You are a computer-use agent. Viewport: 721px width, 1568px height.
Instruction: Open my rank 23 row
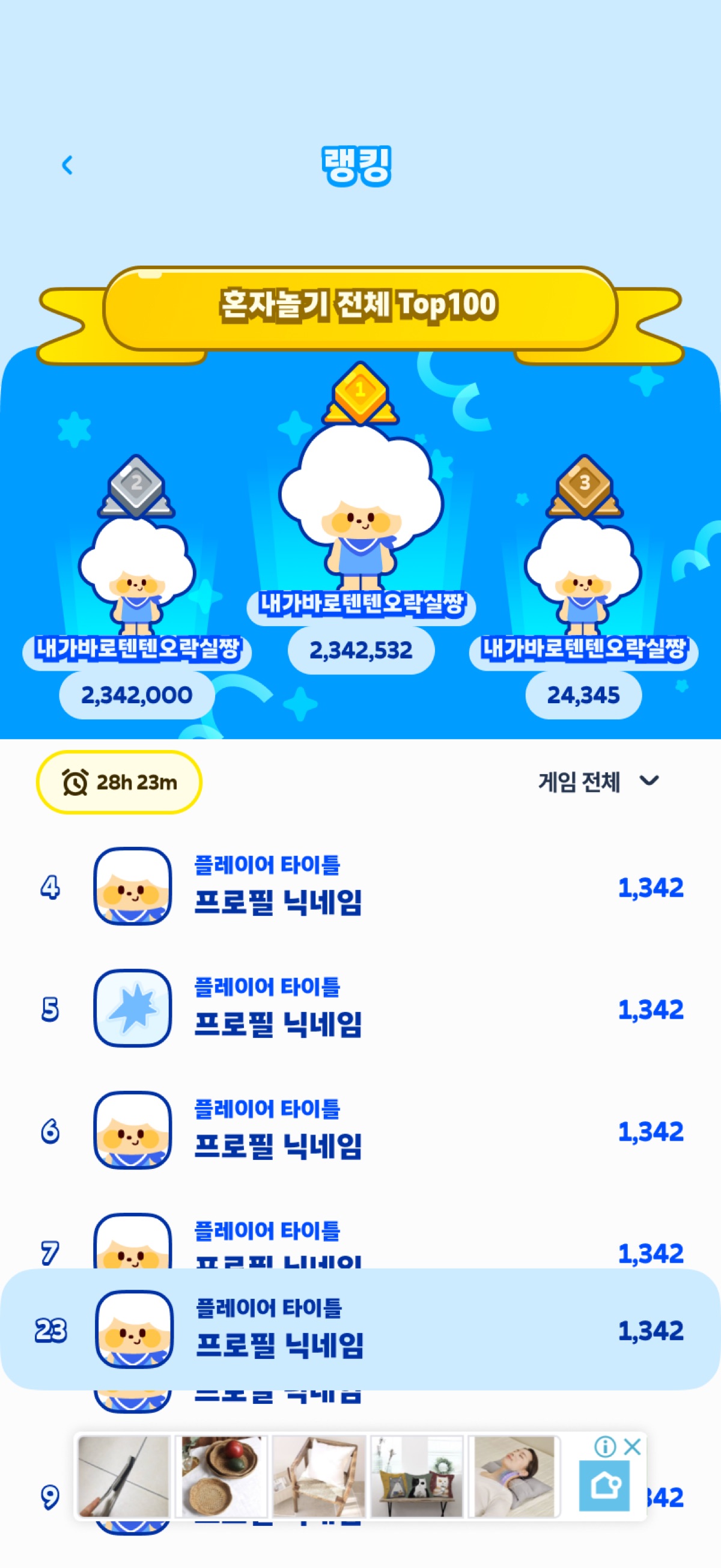[360, 1330]
